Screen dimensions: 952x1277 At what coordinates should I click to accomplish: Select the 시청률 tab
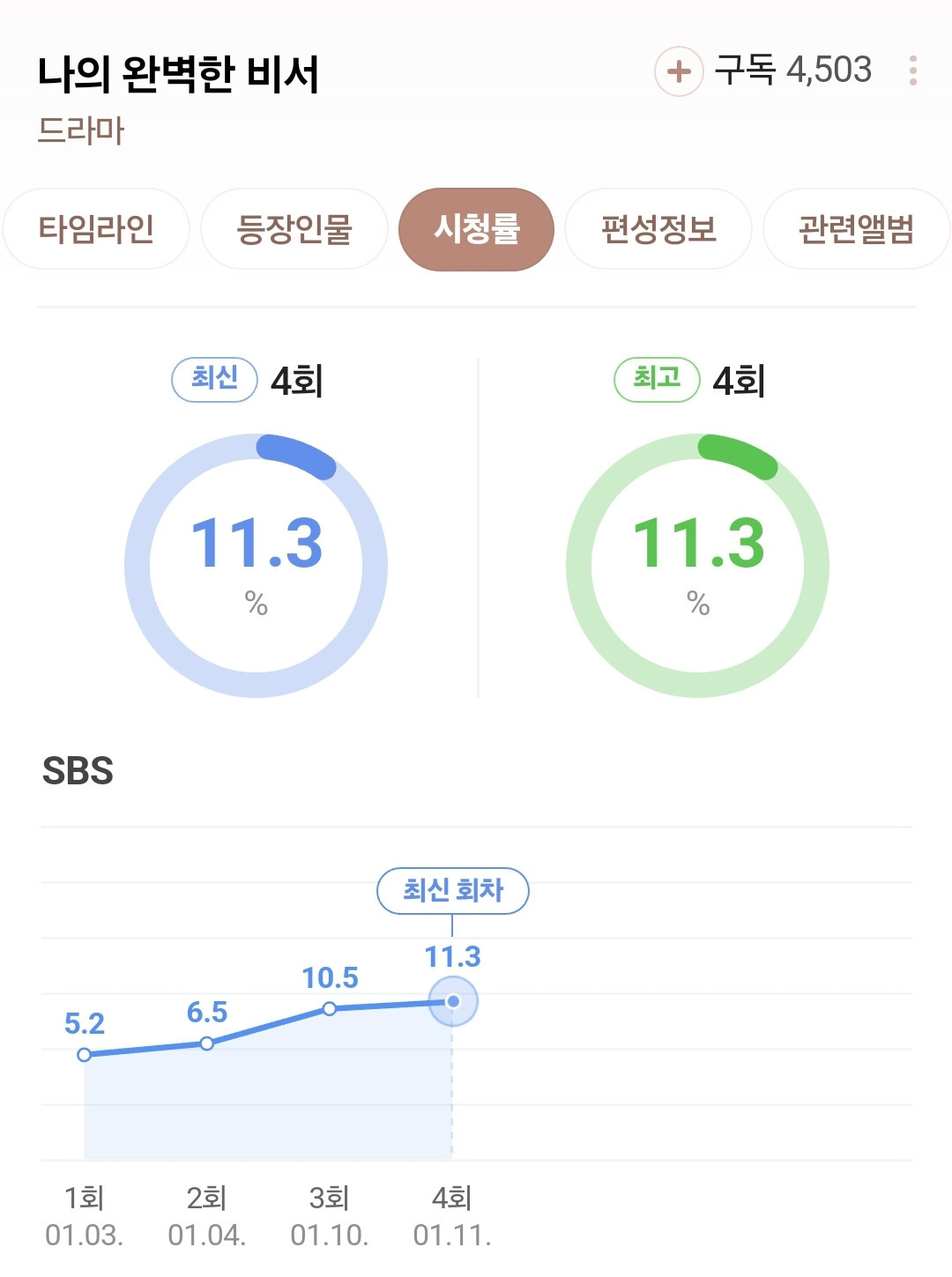pyautogui.click(x=478, y=227)
